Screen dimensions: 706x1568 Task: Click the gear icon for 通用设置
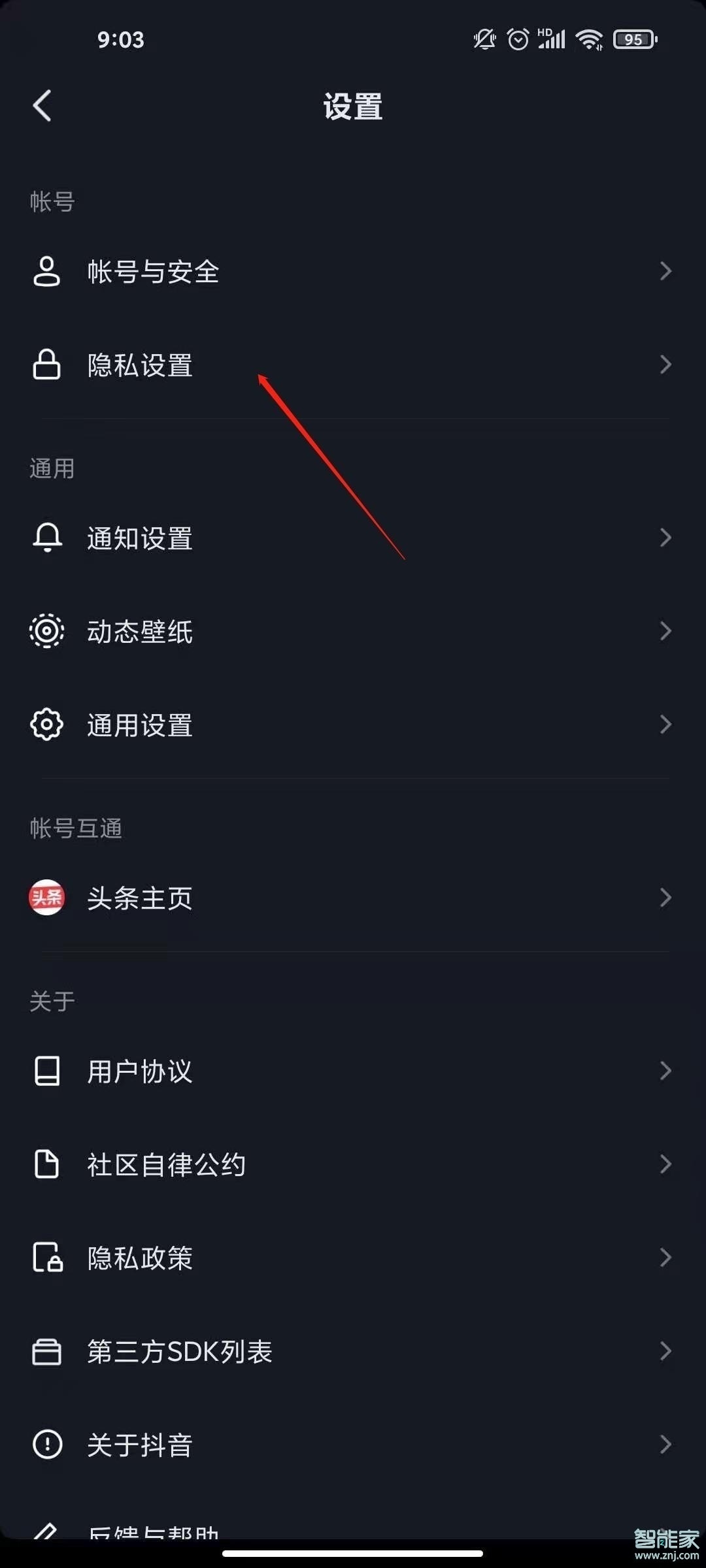click(46, 725)
